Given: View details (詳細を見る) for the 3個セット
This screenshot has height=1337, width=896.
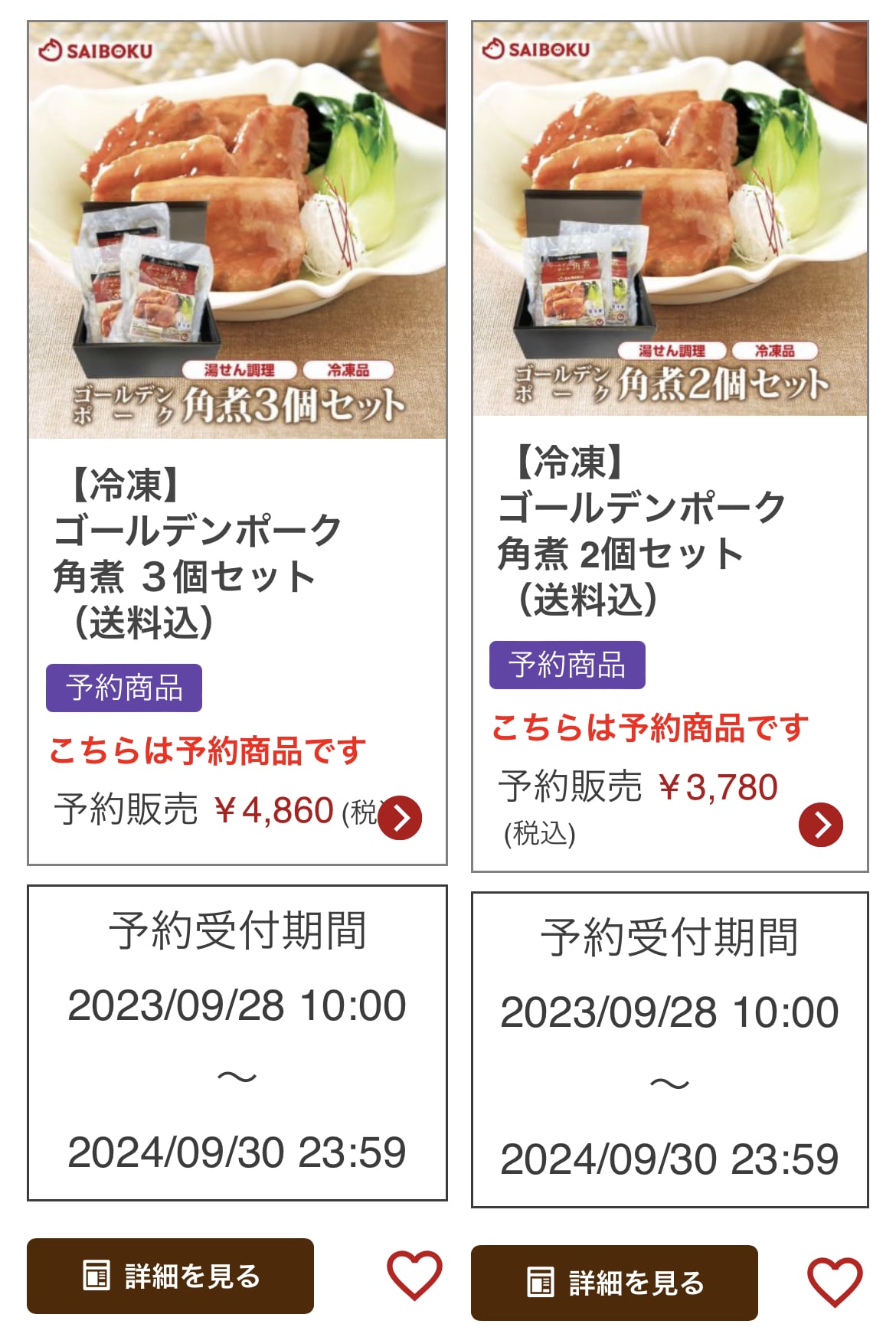Looking at the screenshot, I should coord(170,1276).
